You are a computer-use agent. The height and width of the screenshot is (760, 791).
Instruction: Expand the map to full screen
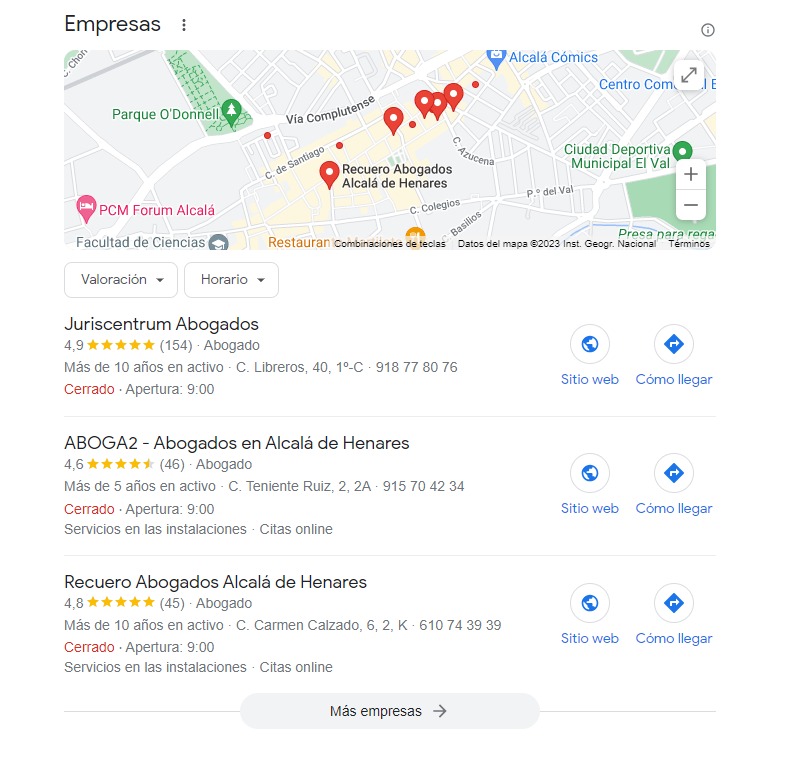click(689, 75)
